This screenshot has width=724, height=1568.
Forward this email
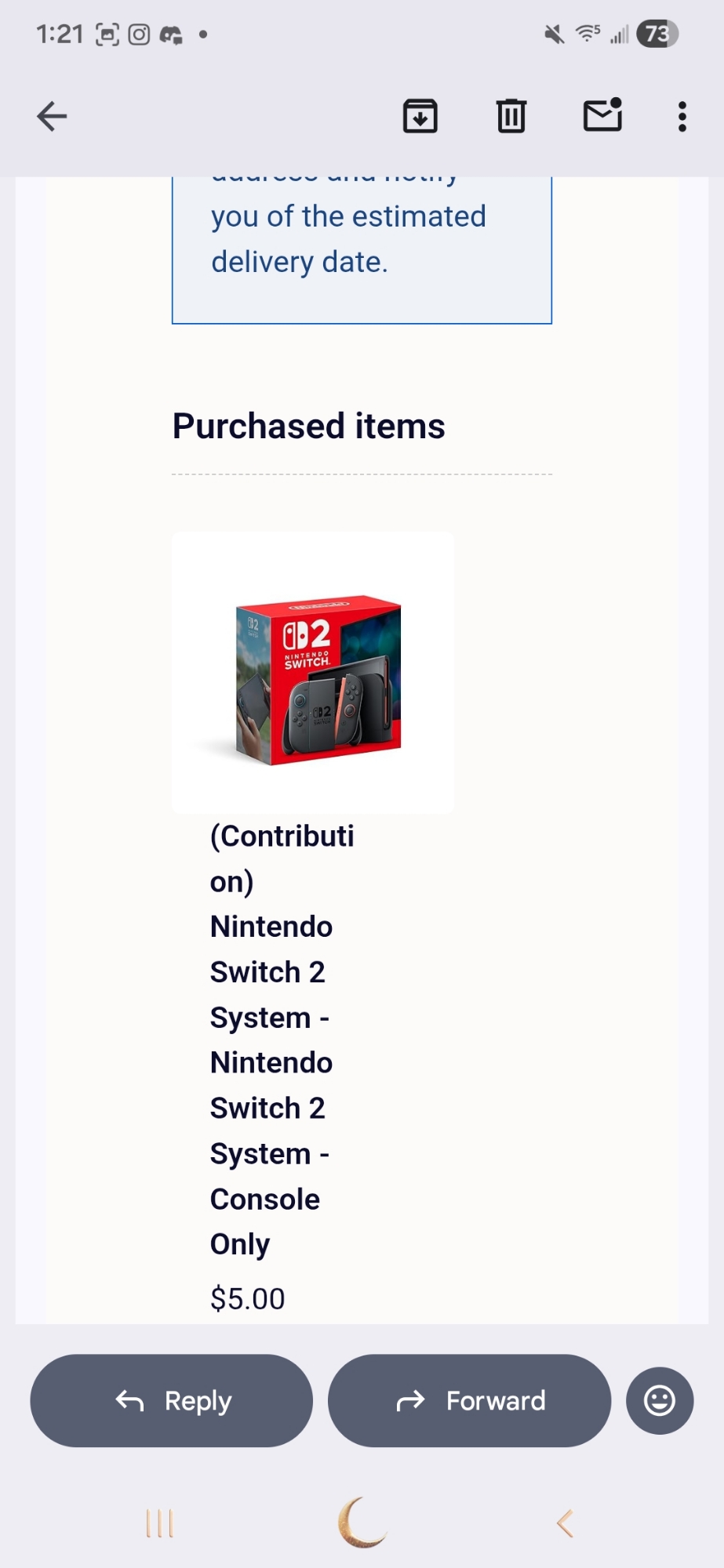[469, 1400]
